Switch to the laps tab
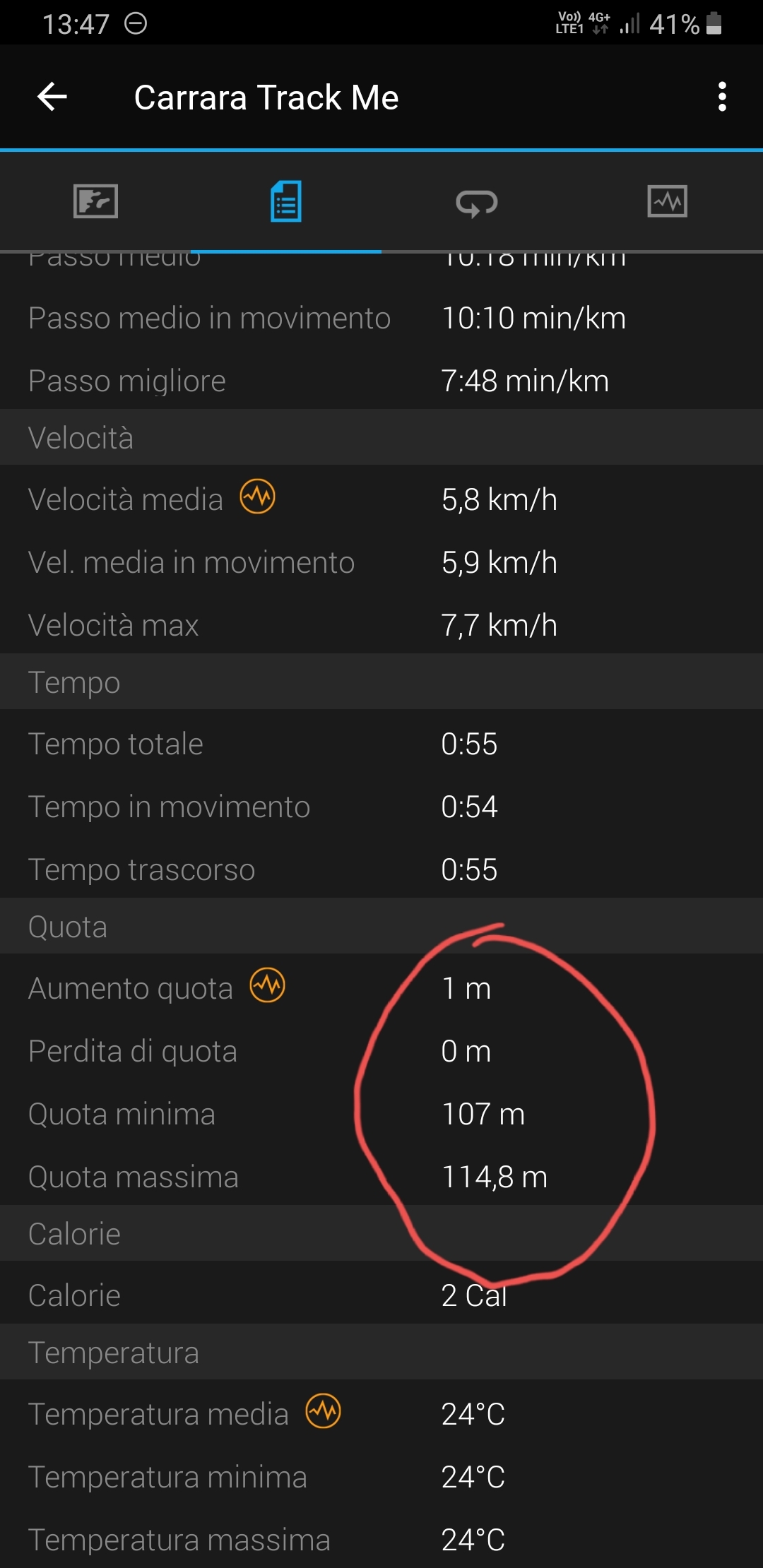Viewport: 763px width, 1568px height. pos(477,203)
